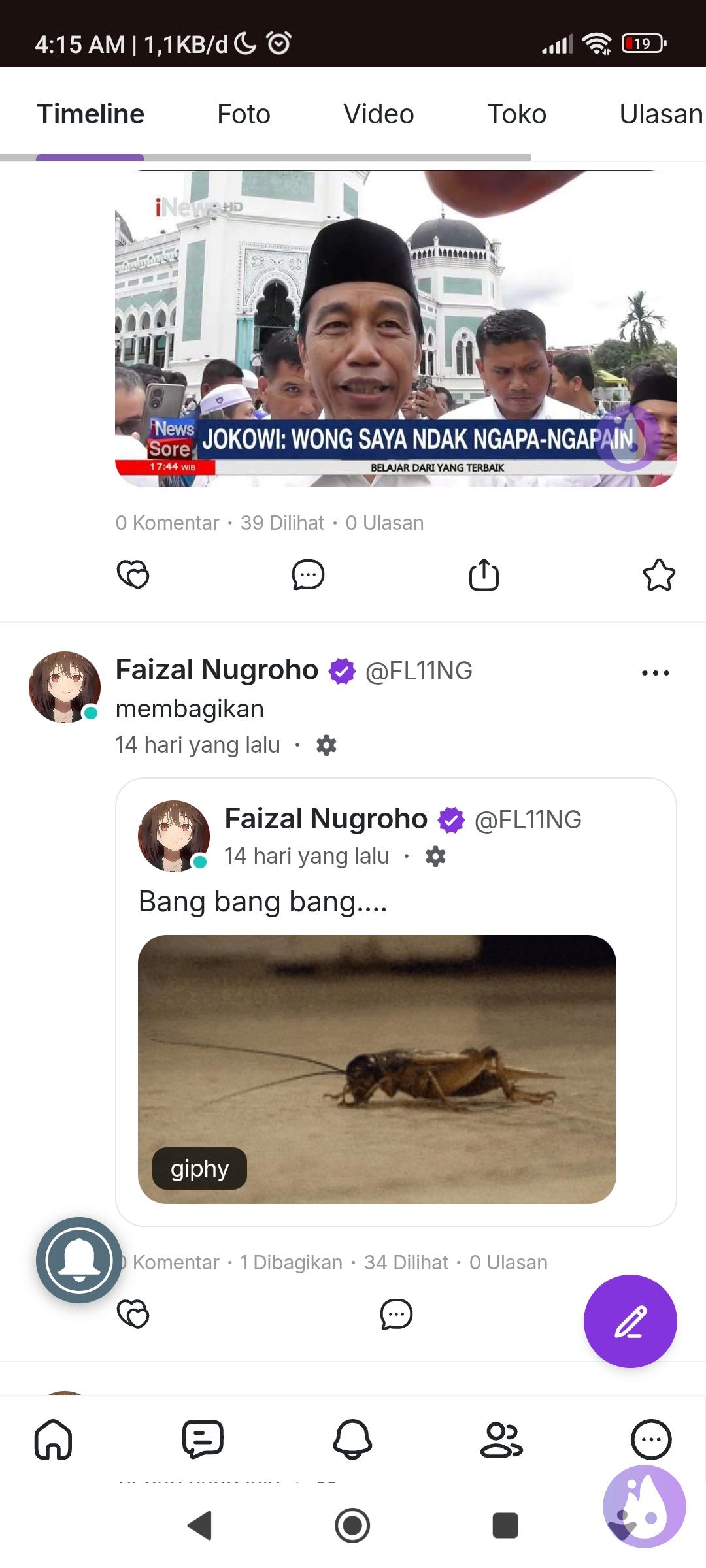Like the Bang bang bang post
Image resolution: width=706 pixels, height=1568 pixels.
coord(133,1314)
